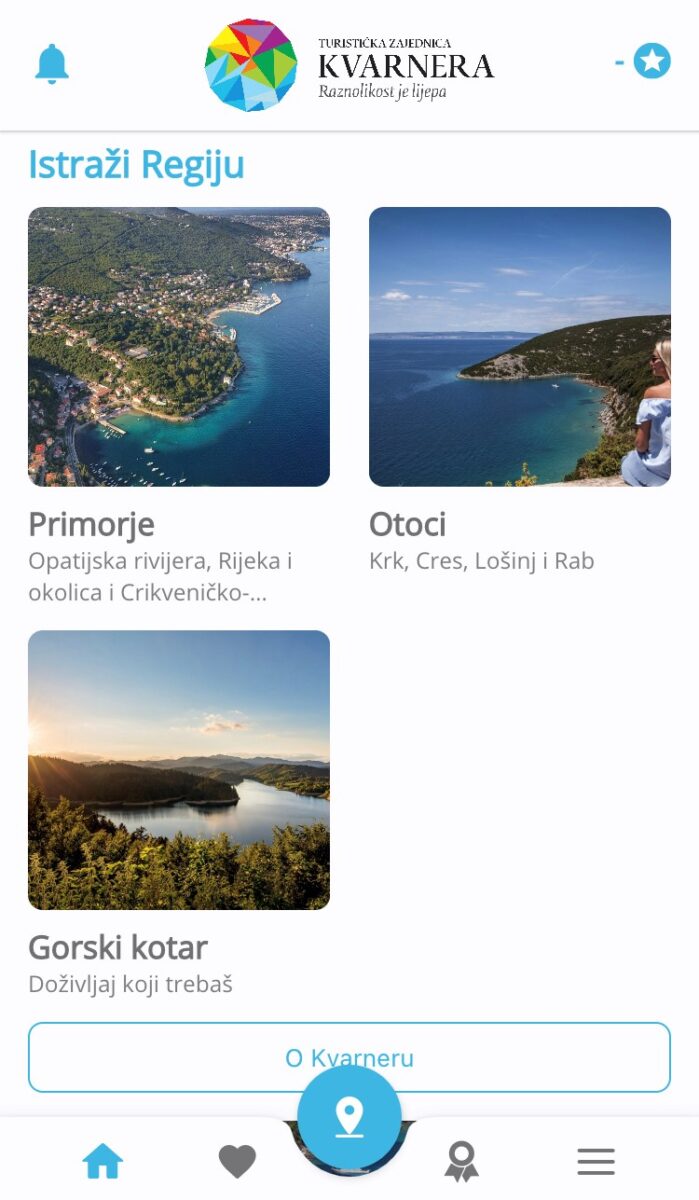Open the Primorje region card
699x1200 pixels.
tap(179, 347)
